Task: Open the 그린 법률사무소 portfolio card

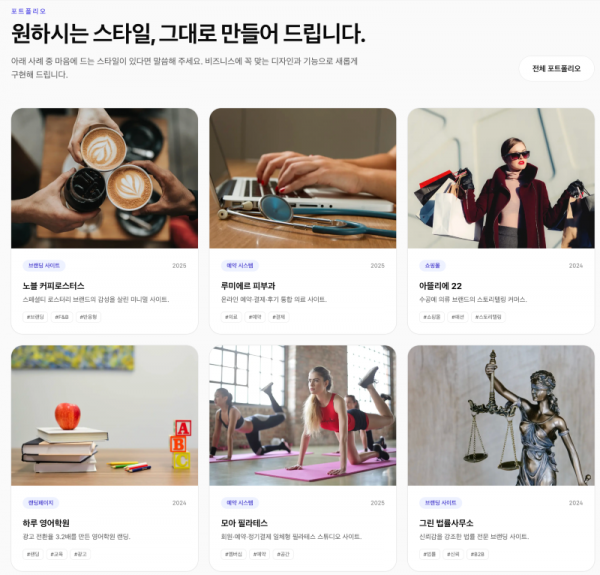Action: coord(500,457)
